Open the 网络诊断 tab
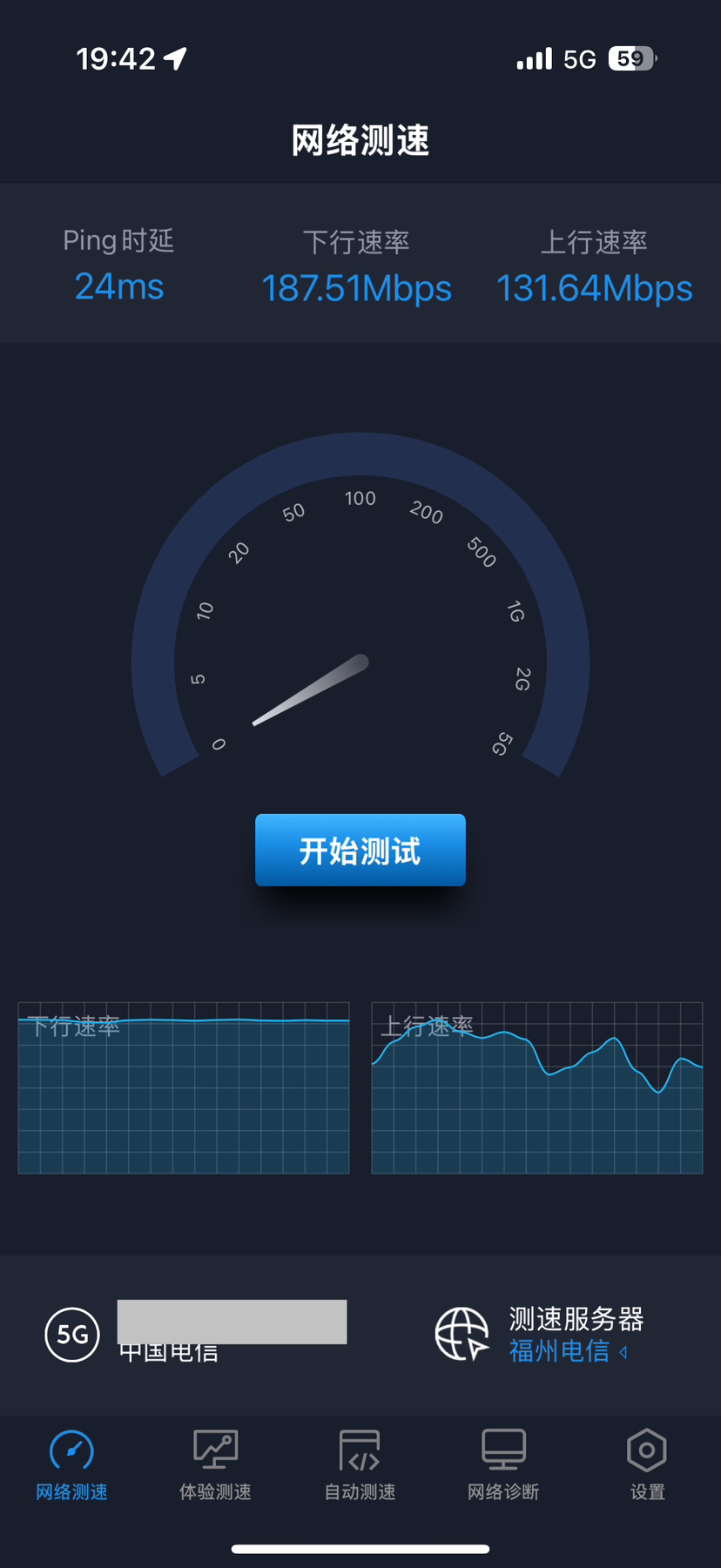This screenshot has height=1568, width=721. (x=503, y=1466)
